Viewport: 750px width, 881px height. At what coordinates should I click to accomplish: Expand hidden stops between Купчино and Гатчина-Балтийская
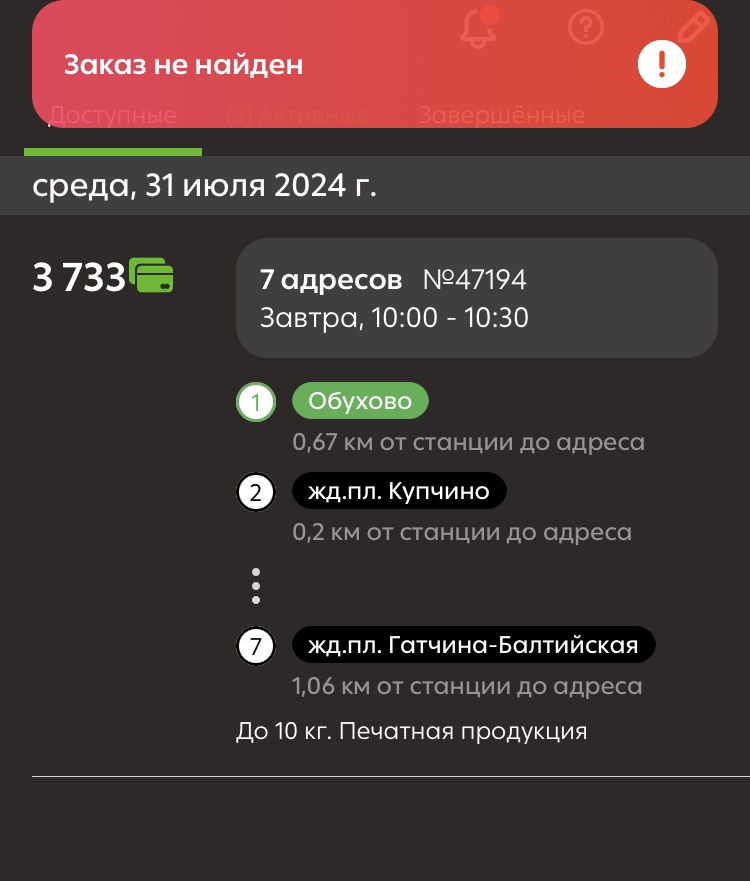point(256,585)
